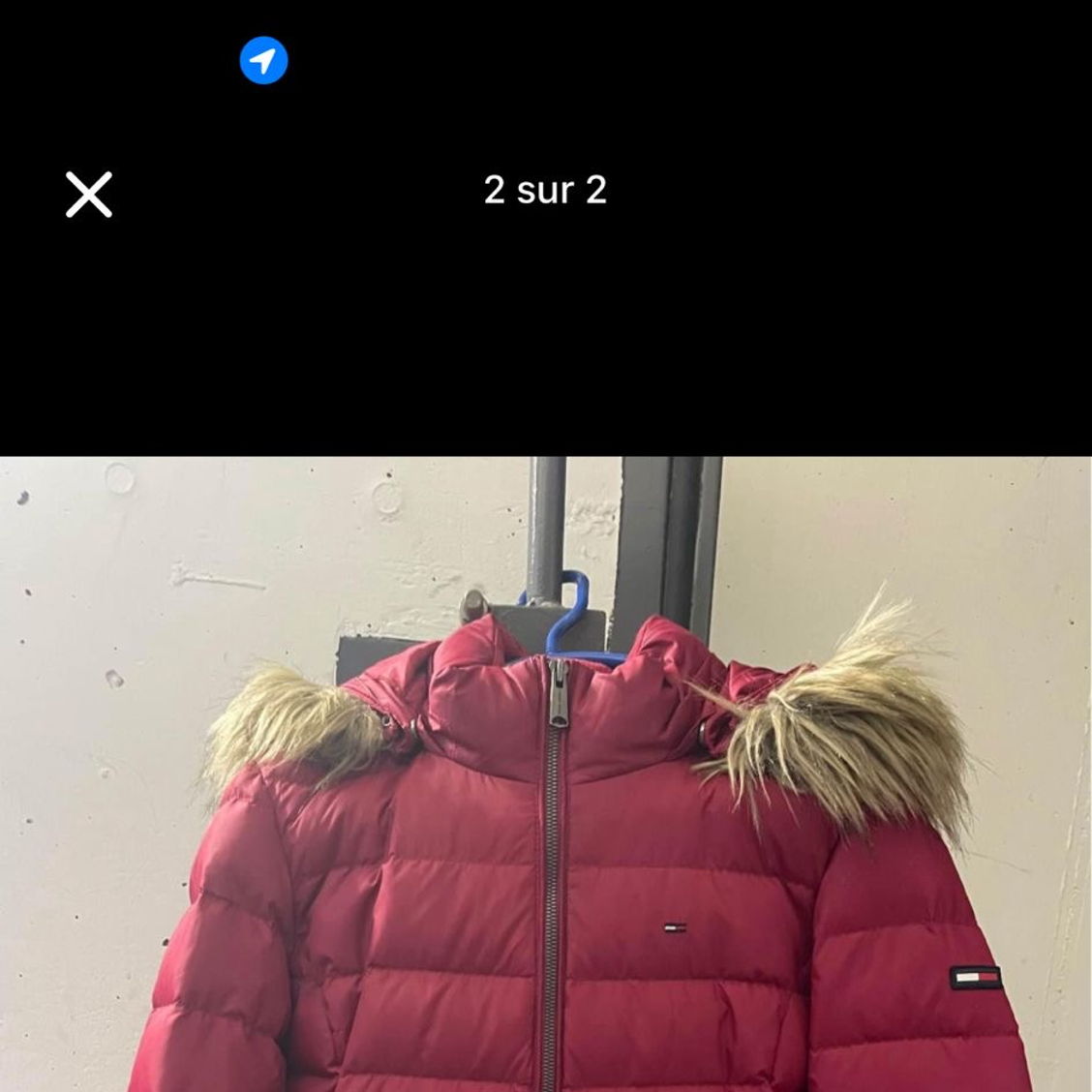Tap the blue location arrow indicator
Screen dimensions: 1092x1092
[263, 61]
